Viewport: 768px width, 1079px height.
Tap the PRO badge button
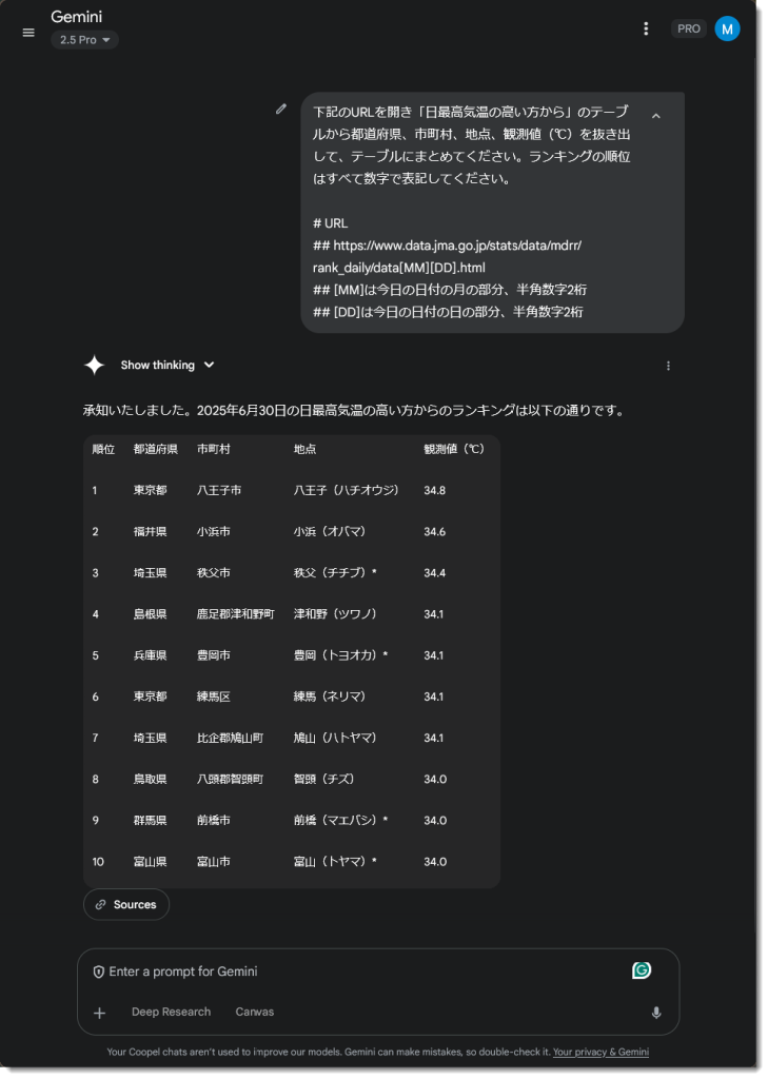(x=688, y=29)
